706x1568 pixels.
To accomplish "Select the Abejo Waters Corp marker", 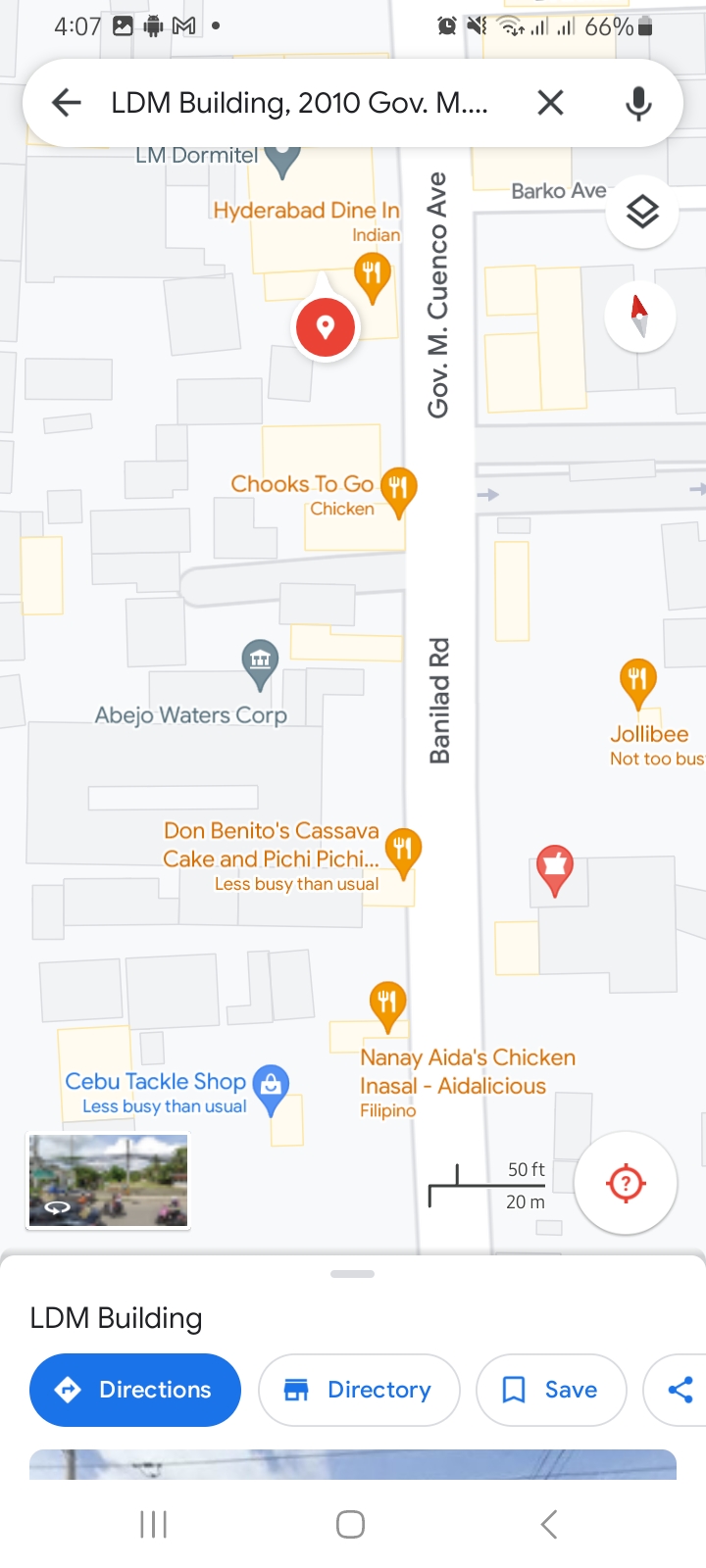I will point(260,661).
